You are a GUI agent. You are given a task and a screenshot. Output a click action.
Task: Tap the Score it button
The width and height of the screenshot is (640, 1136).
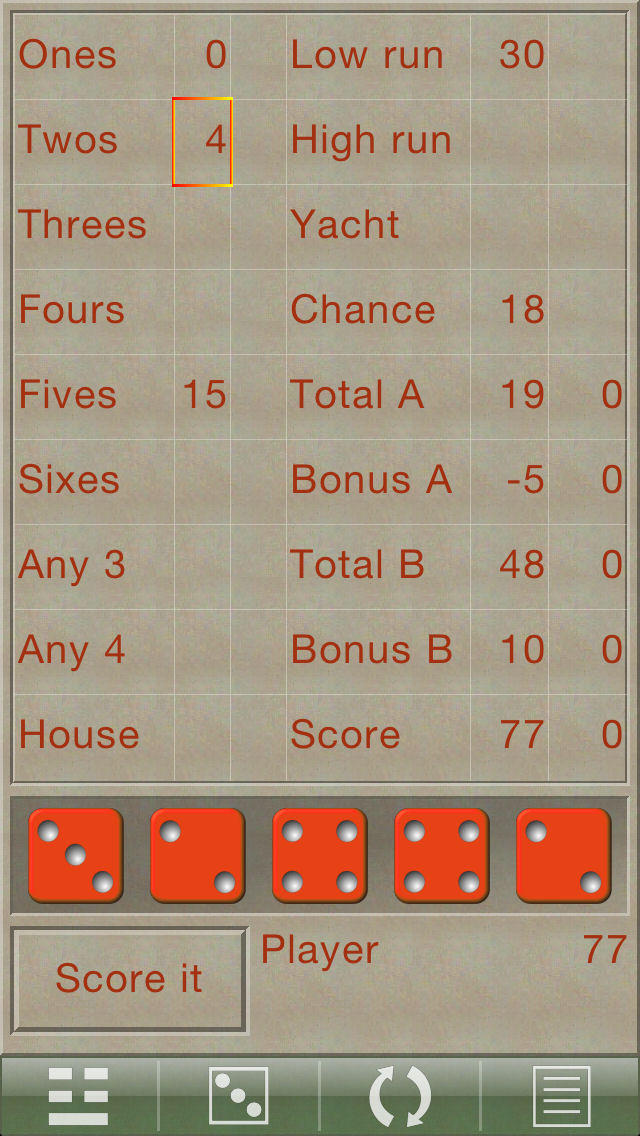[130, 980]
